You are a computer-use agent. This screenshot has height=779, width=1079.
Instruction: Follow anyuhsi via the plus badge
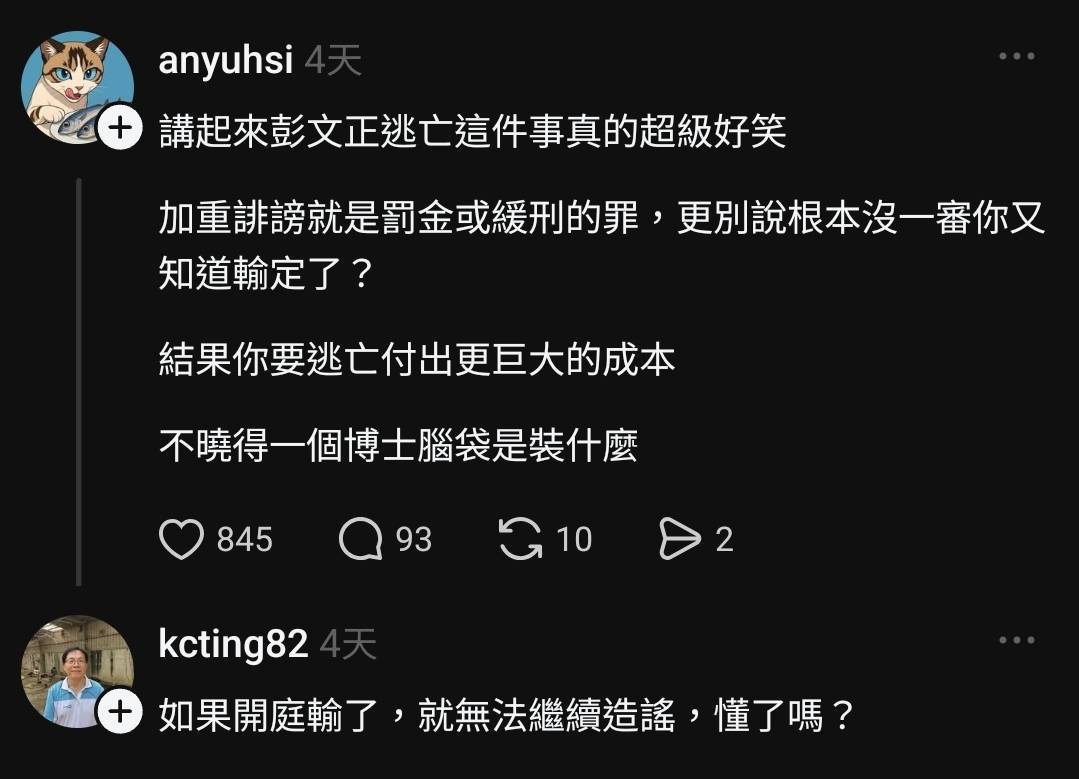(x=119, y=129)
